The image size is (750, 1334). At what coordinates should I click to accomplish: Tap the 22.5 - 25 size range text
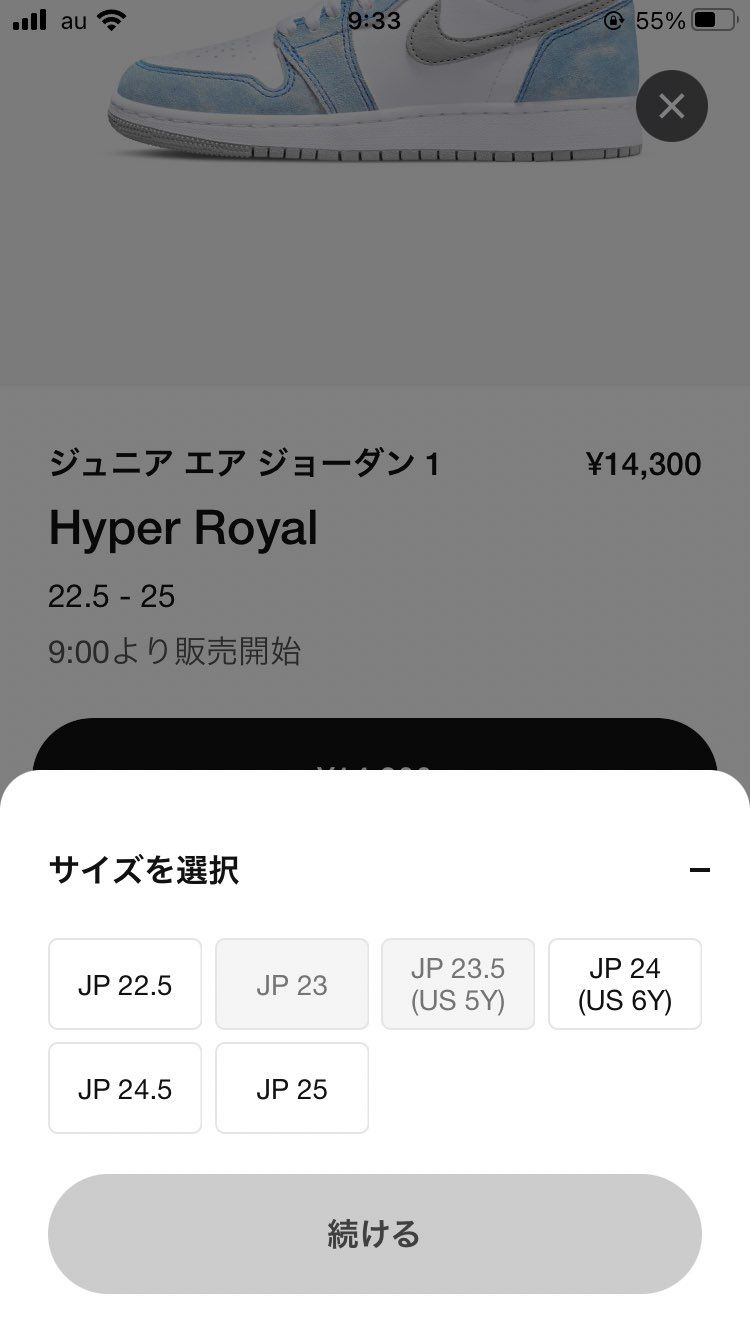112,596
